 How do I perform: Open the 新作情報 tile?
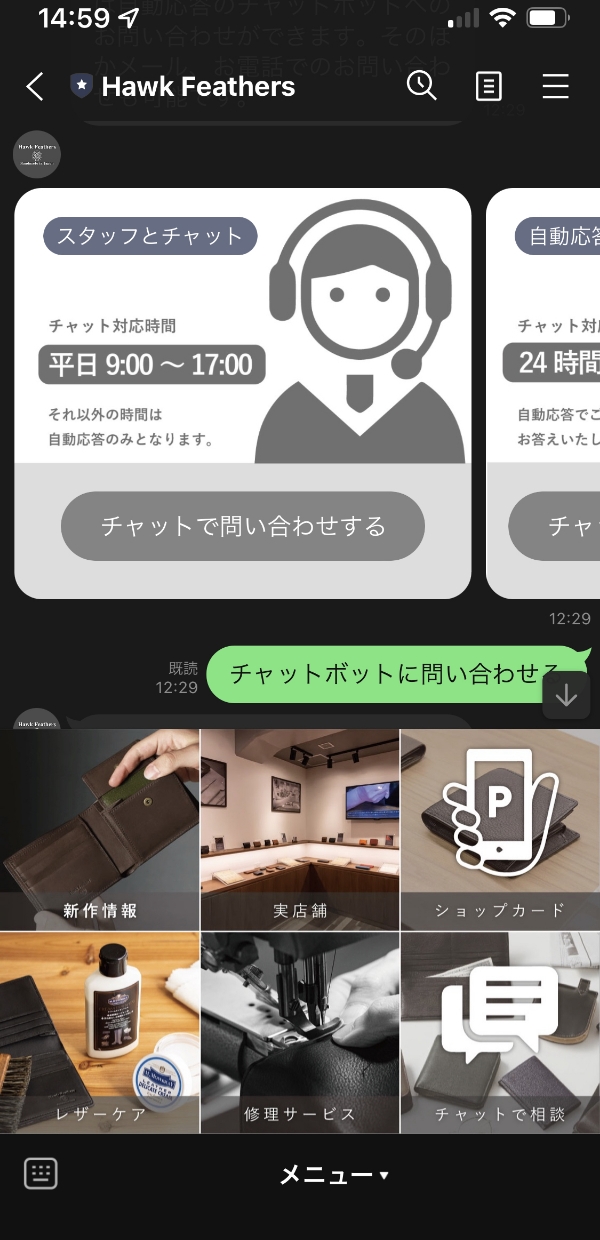pos(100,830)
